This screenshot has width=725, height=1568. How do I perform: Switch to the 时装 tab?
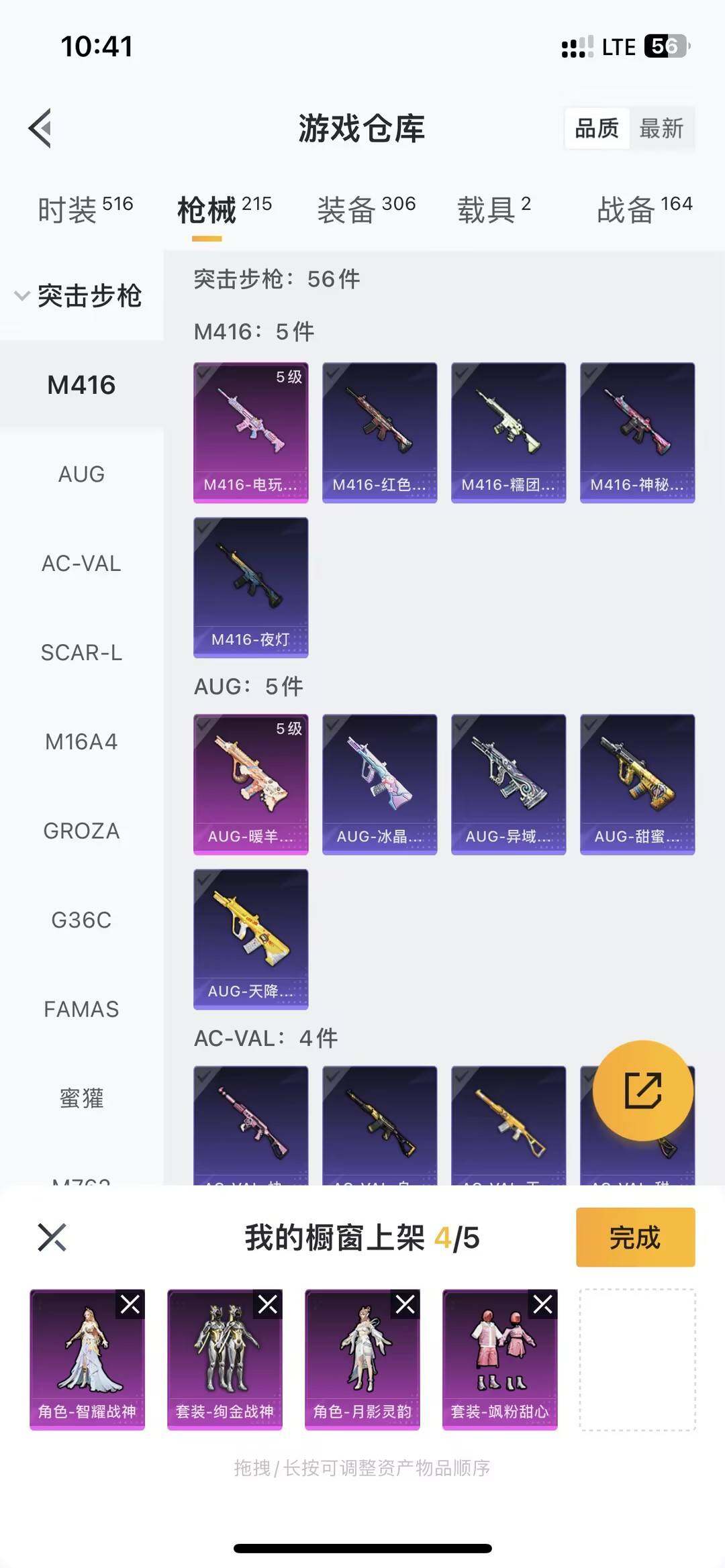85,209
